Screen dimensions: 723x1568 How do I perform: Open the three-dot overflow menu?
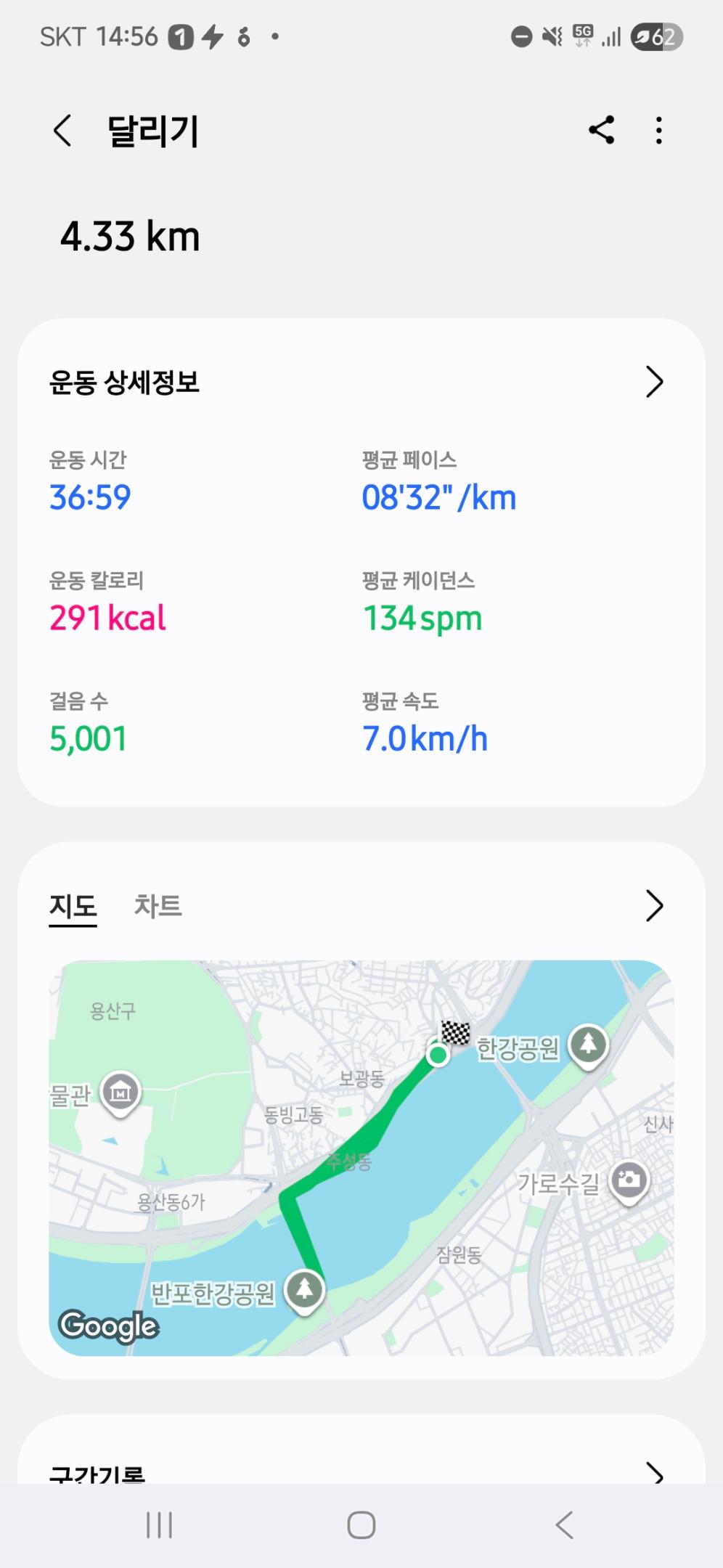[658, 131]
